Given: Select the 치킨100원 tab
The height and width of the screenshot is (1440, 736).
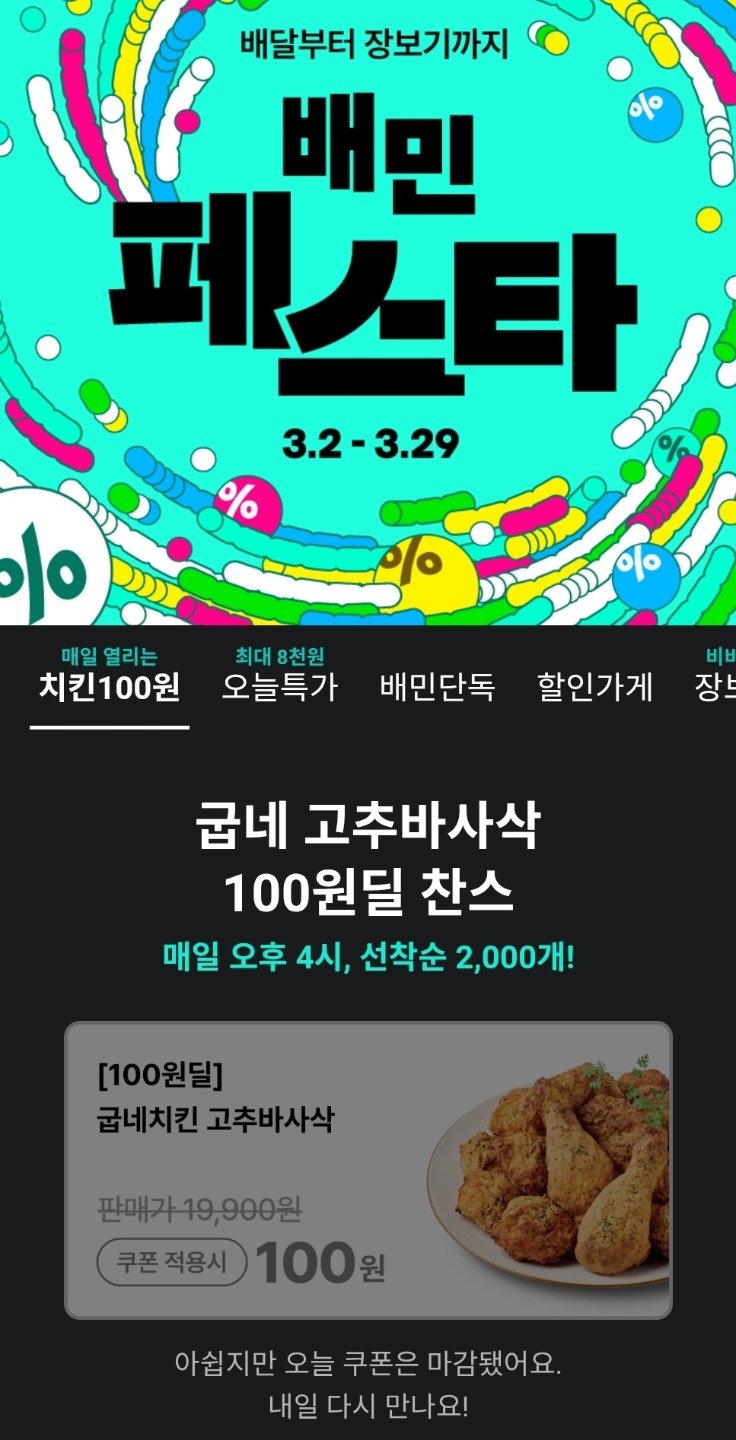Looking at the screenshot, I should tap(109, 676).
